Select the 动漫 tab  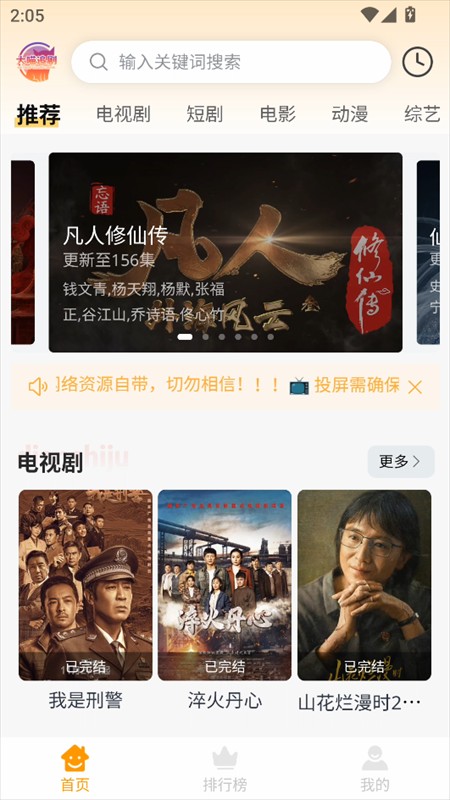coord(350,114)
